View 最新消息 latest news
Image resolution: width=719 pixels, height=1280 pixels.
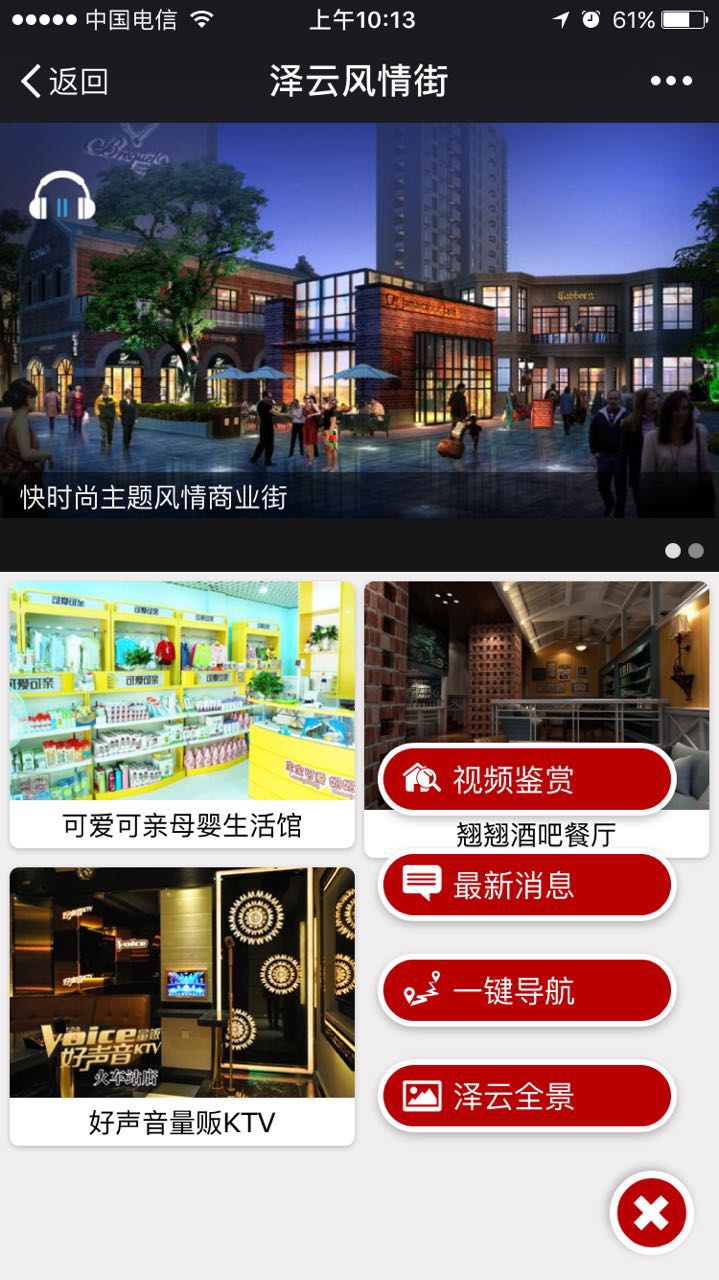[x=527, y=884]
